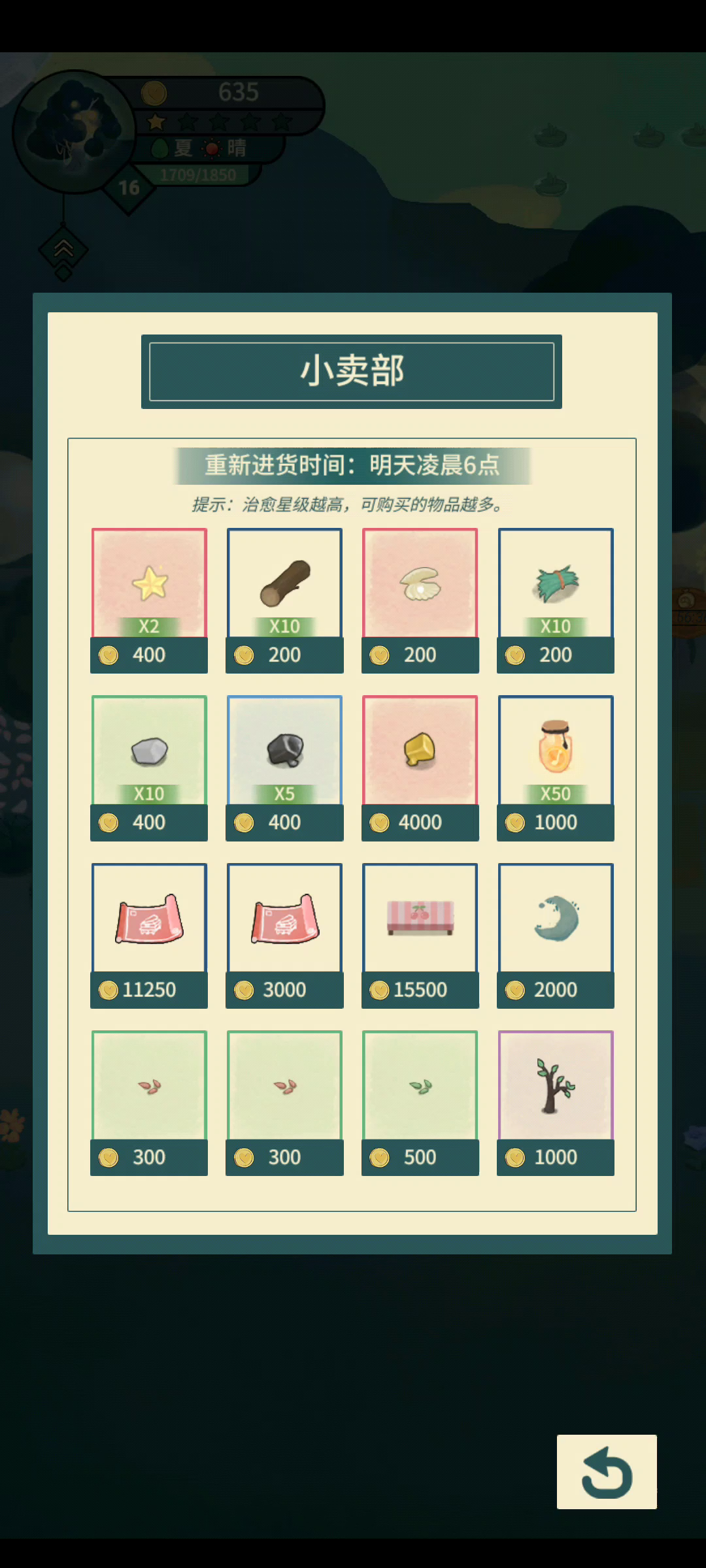This screenshot has height=1568, width=706.
Task: Select the tree sapling for 1000
Action: (556, 1103)
